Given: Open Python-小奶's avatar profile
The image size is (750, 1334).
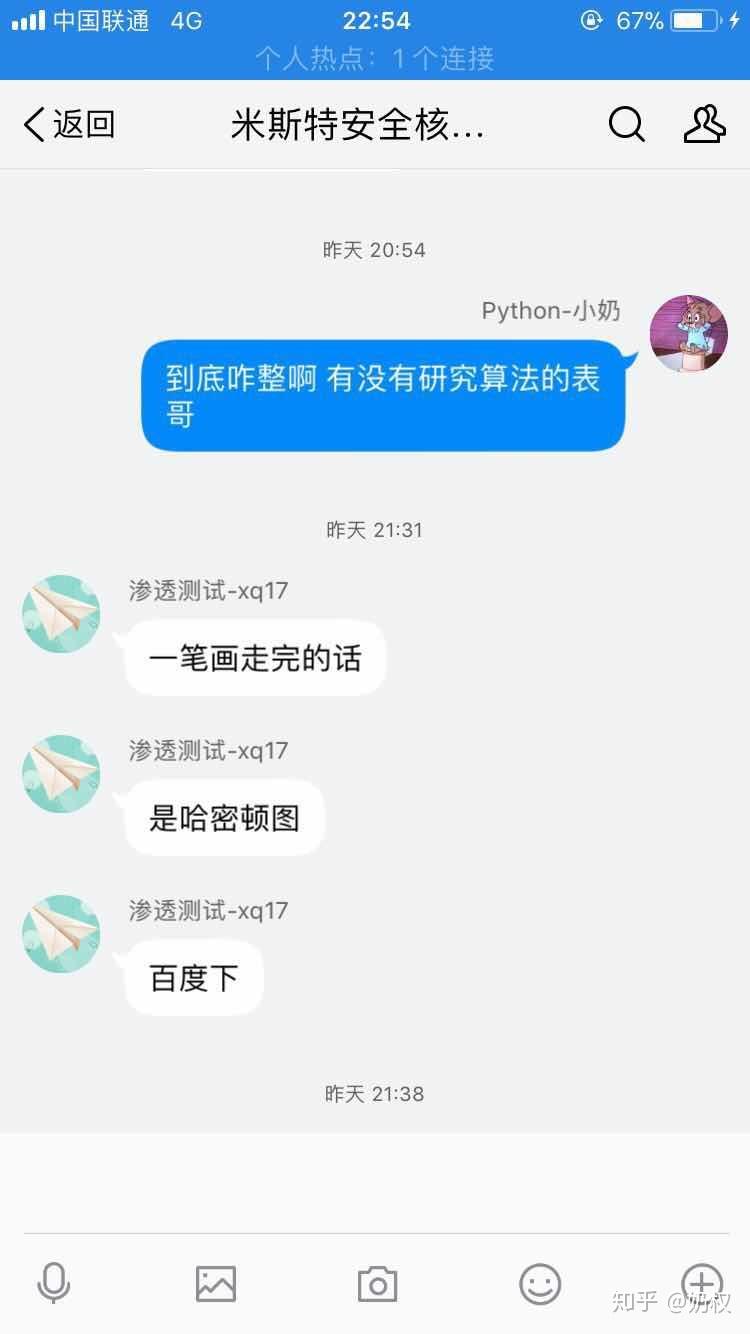Looking at the screenshot, I should [689, 334].
